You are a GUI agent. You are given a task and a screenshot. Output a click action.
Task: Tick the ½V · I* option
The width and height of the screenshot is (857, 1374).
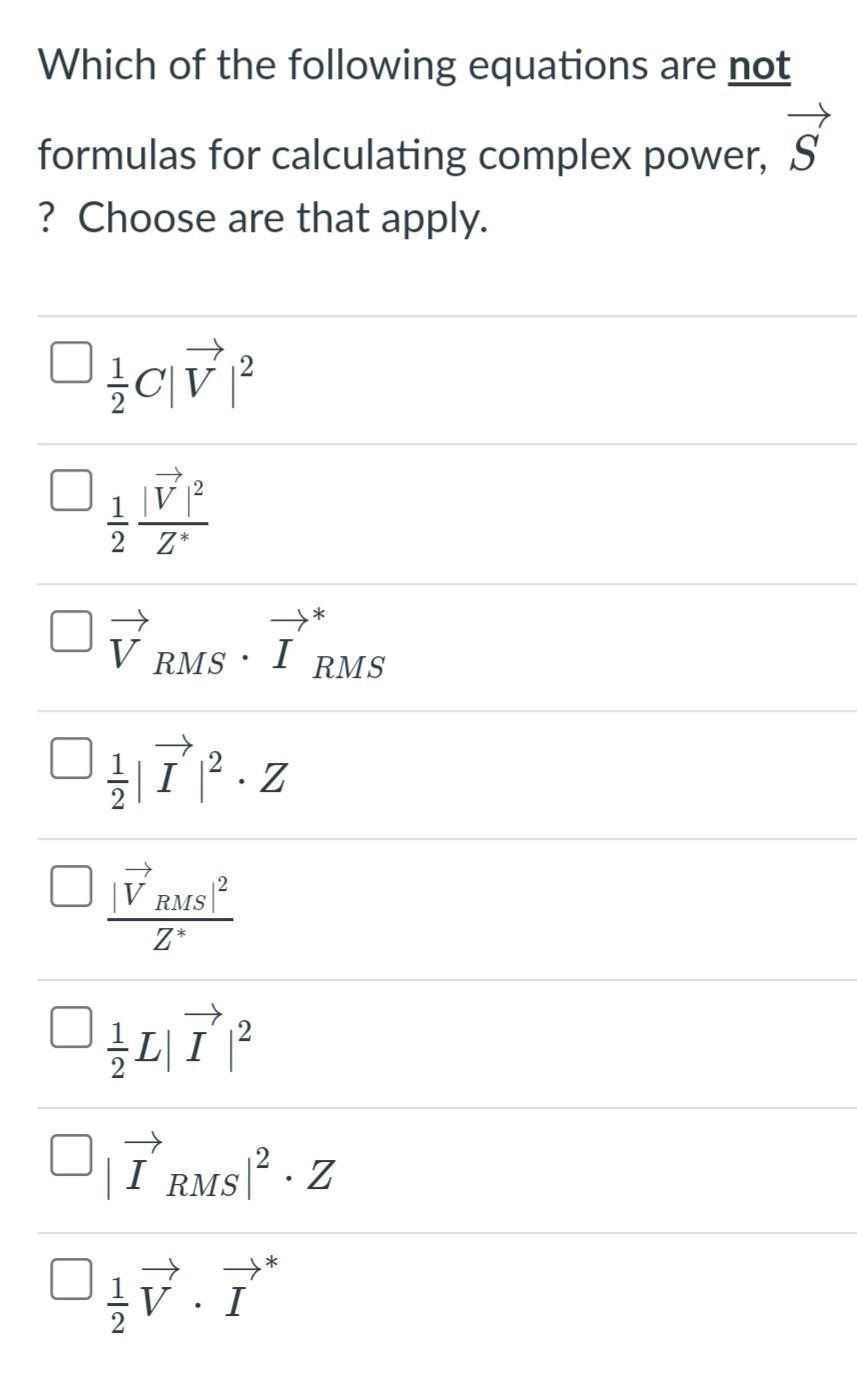(67, 1281)
